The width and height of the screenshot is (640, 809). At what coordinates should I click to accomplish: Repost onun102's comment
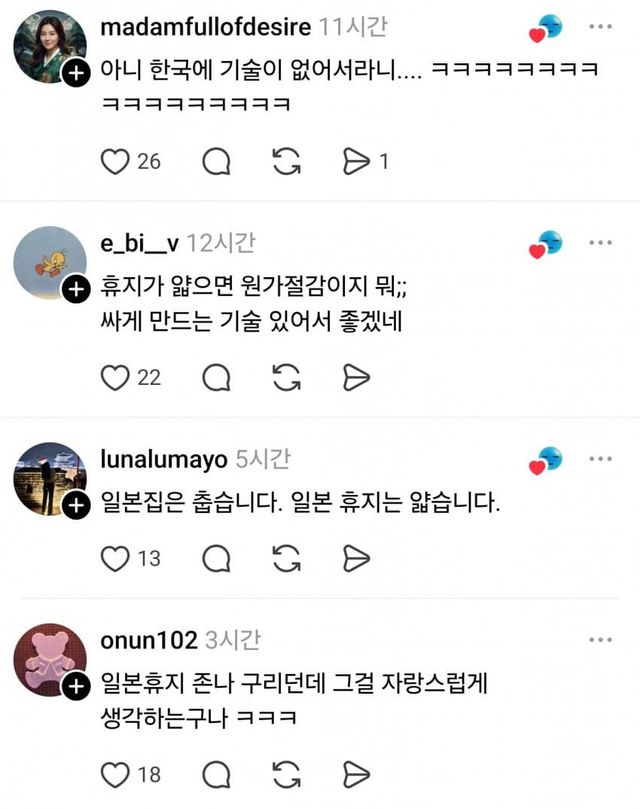tap(286, 774)
